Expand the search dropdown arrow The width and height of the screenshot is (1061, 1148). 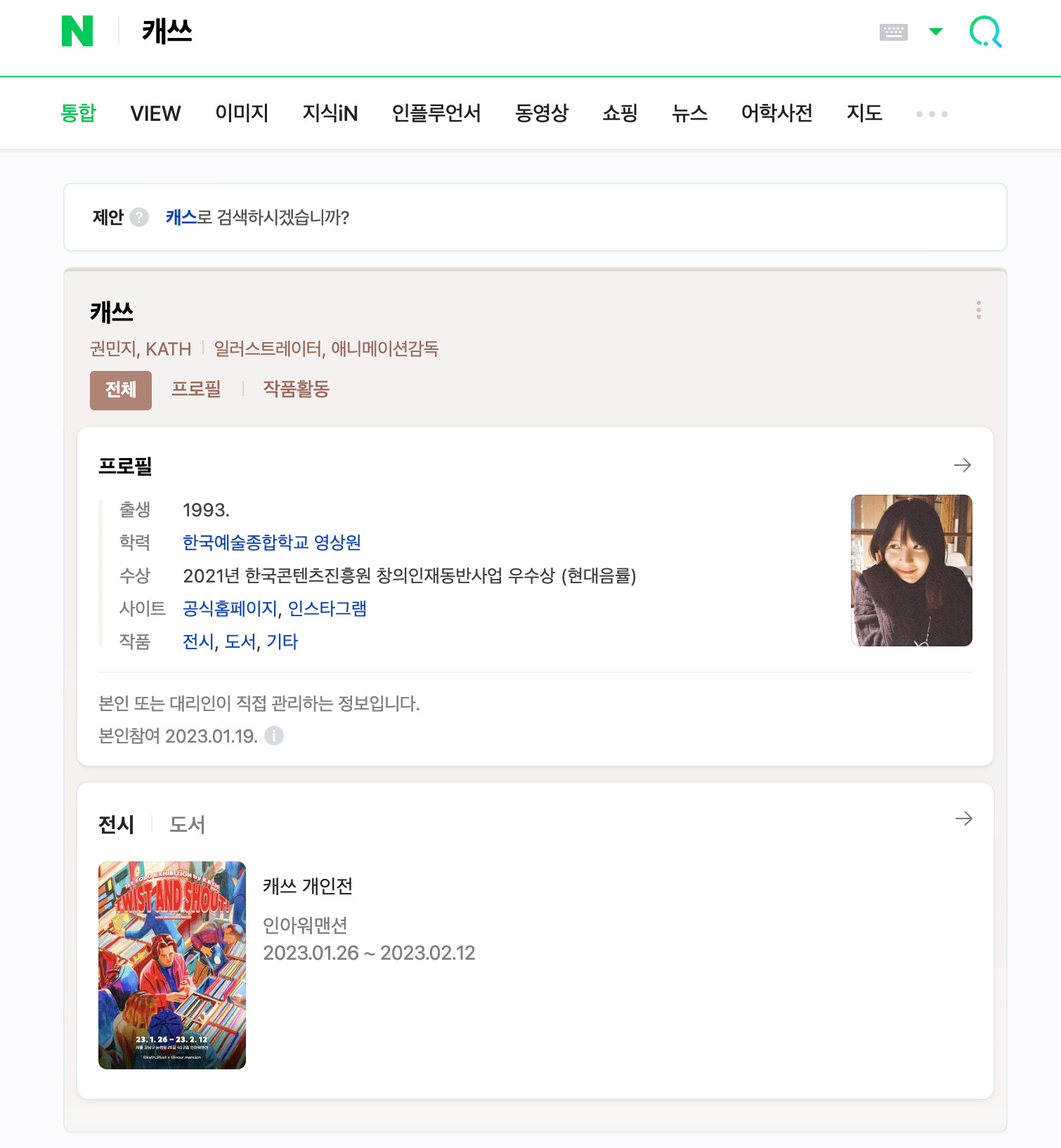coord(935,32)
